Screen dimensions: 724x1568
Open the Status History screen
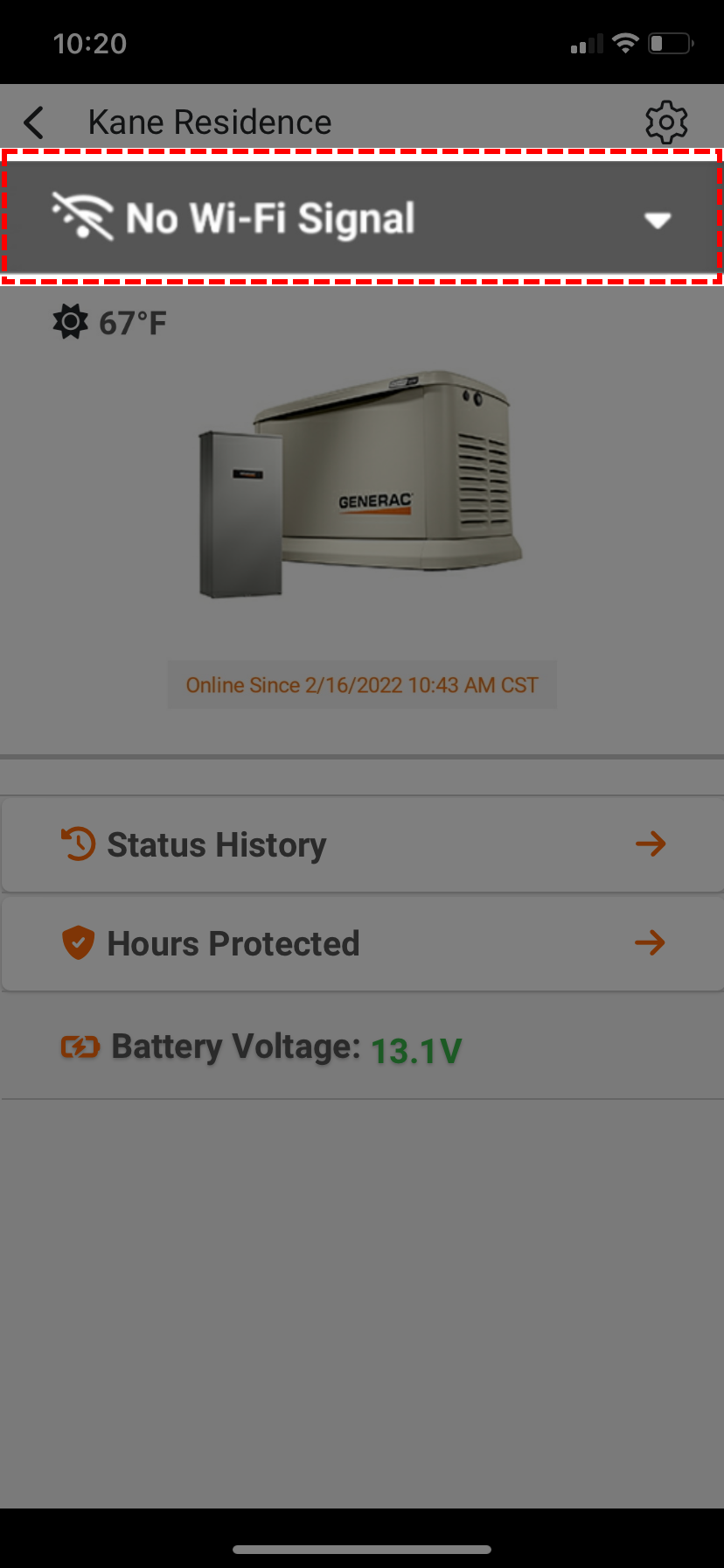click(x=215, y=843)
